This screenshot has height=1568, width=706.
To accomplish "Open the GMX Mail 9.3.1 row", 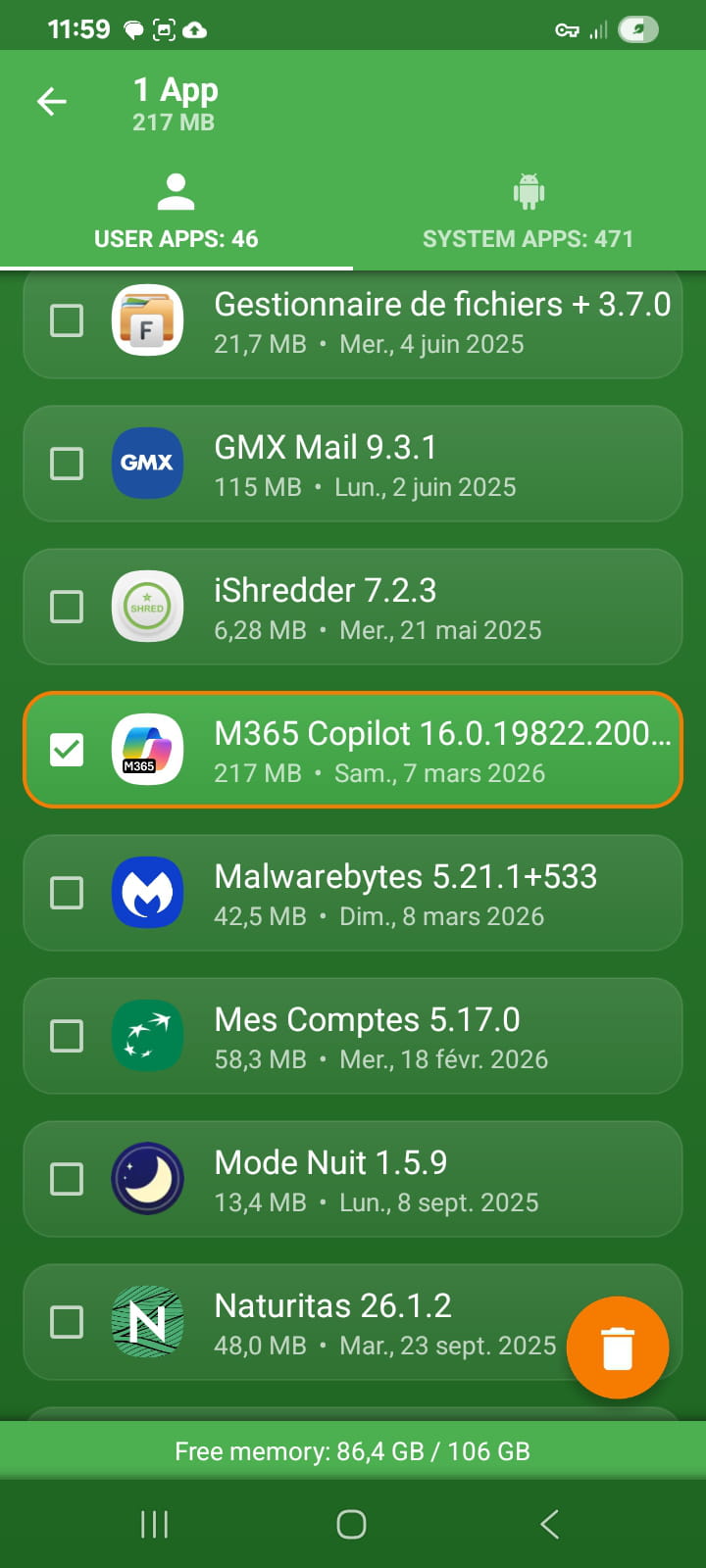I will pyautogui.click(x=392, y=465).
